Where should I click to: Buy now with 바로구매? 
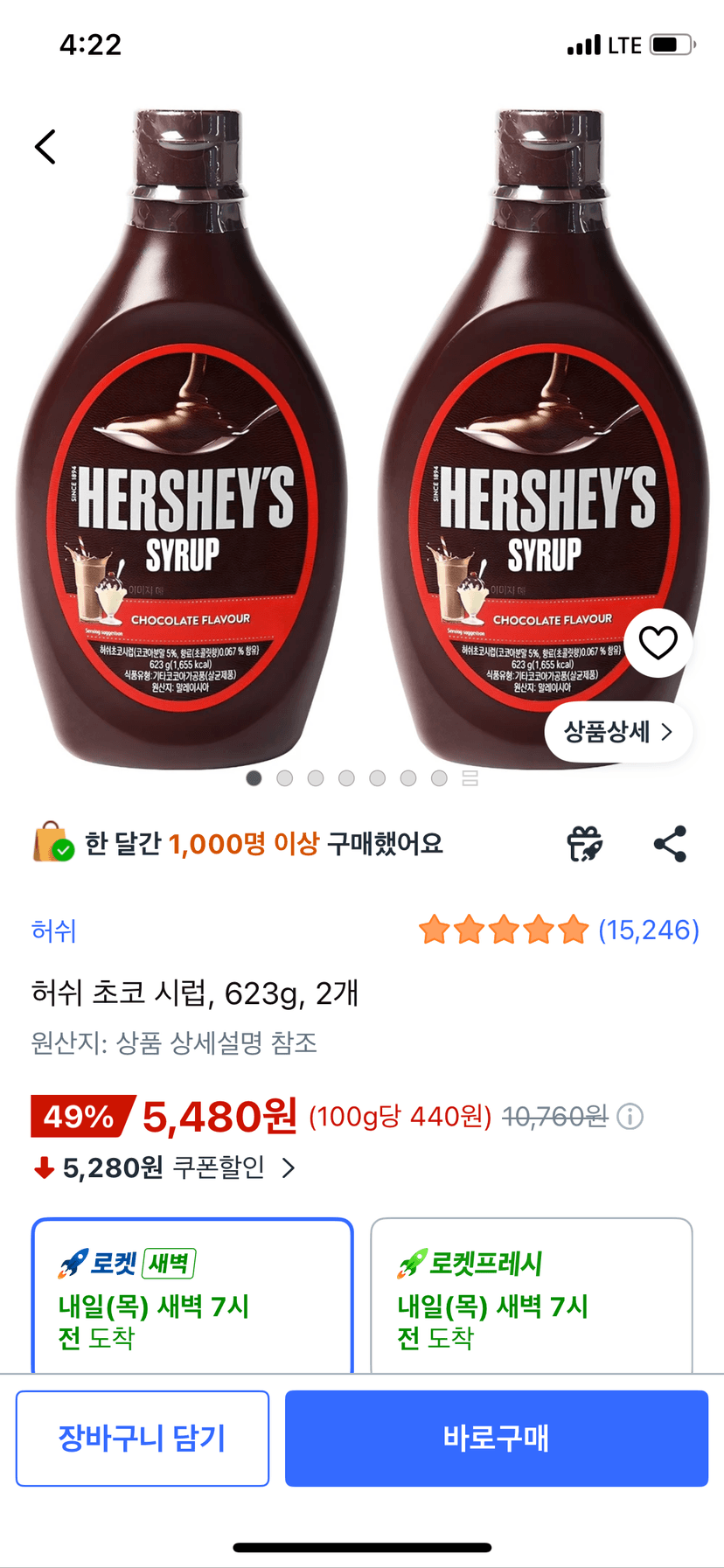coord(497,1439)
